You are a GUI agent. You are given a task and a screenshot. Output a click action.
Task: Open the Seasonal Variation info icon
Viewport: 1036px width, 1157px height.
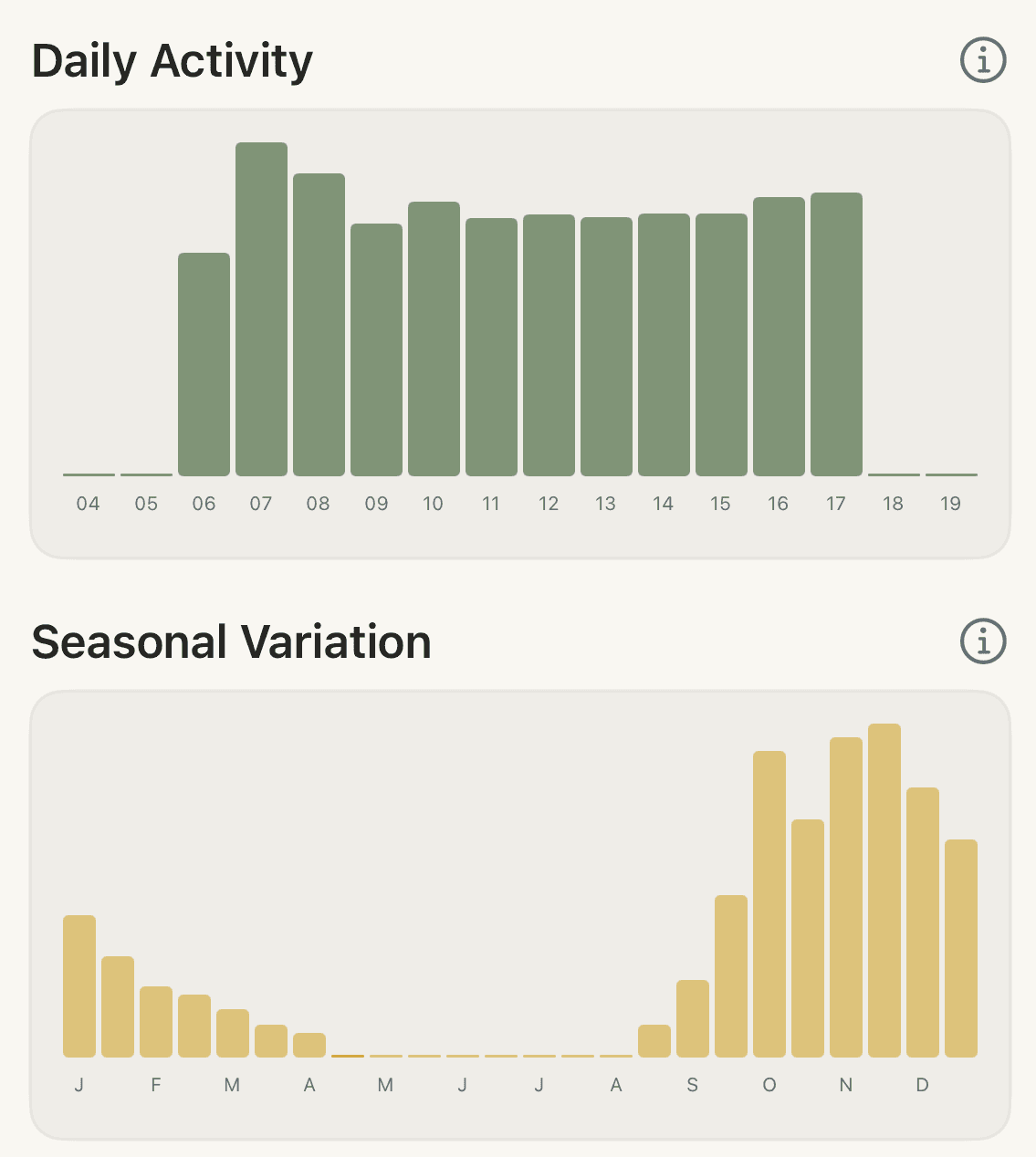pyautogui.click(x=981, y=641)
